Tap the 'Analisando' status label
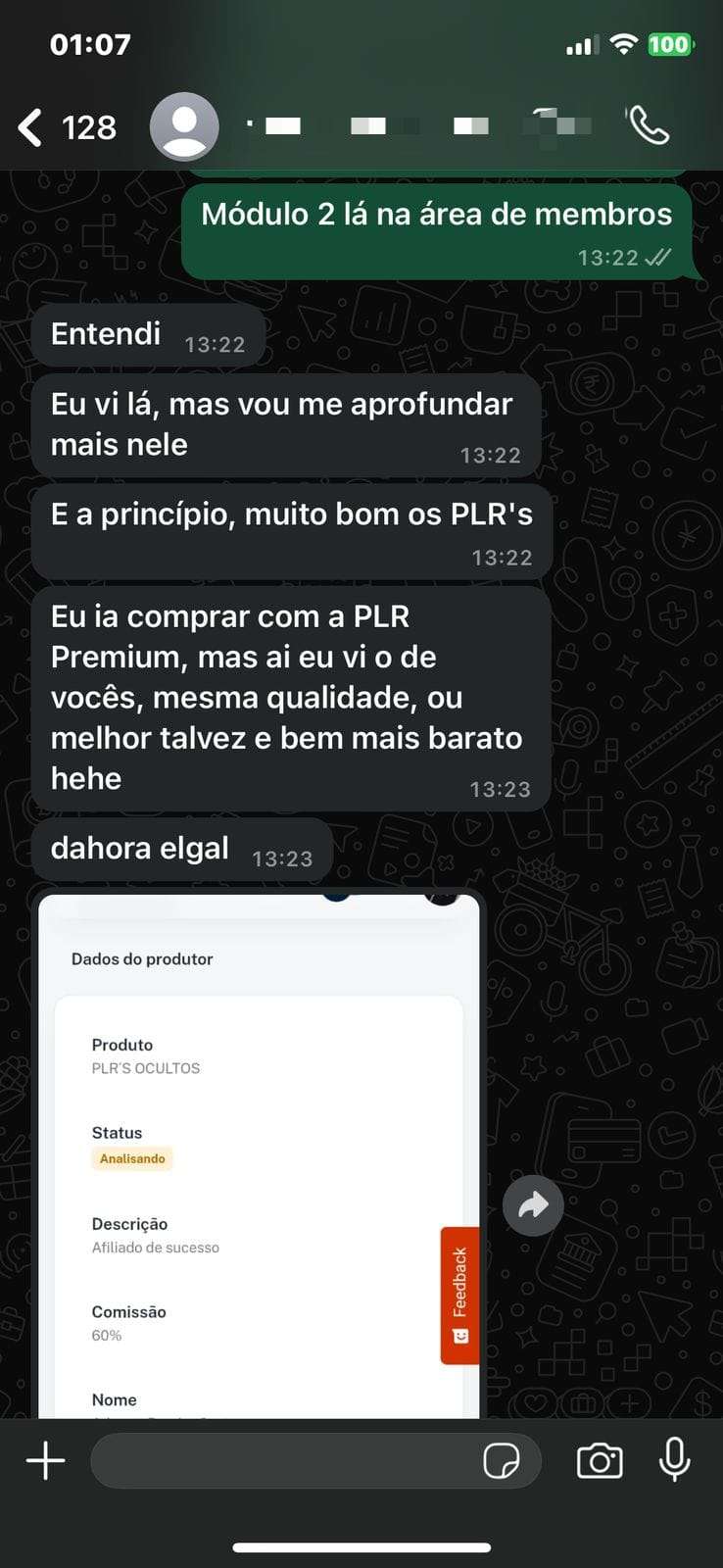Image resolution: width=723 pixels, height=1568 pixels. tap(131, 1158)
